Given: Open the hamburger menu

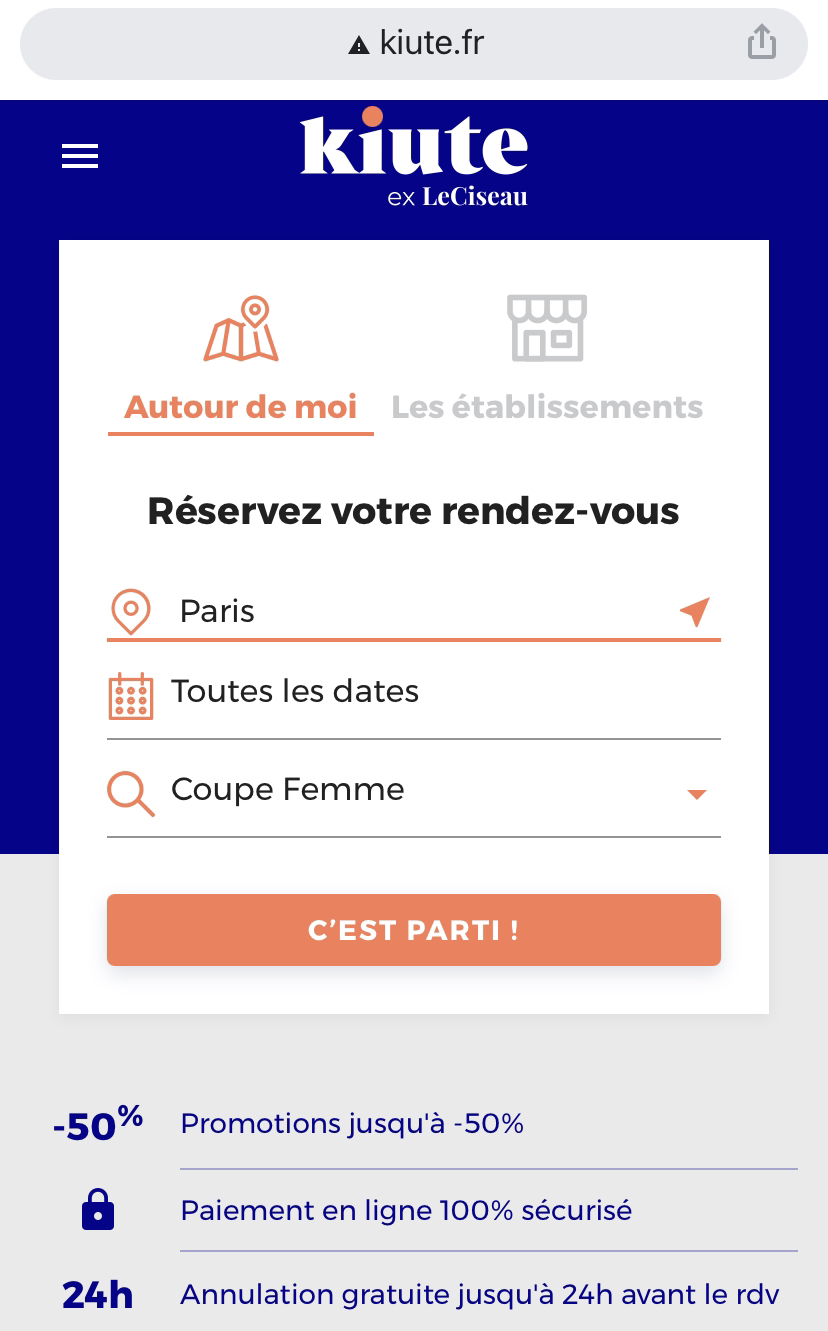Looking at the screenshot, I should pos(80,156).
